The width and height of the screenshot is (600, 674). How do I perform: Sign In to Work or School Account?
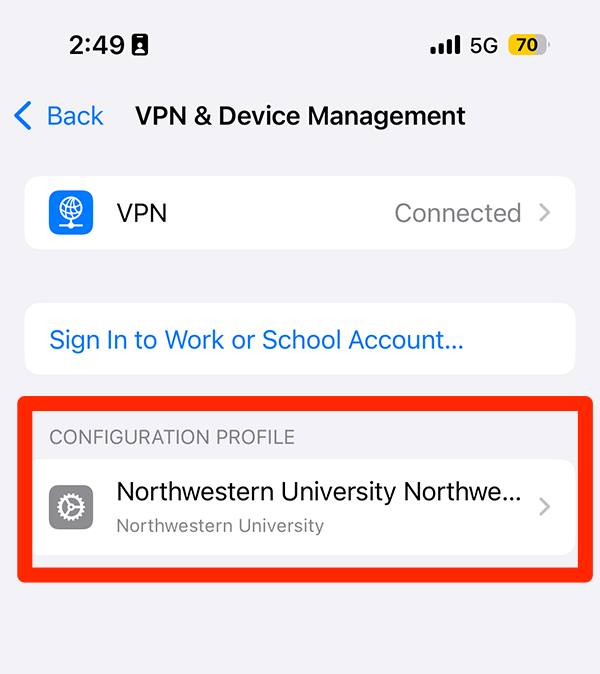click(x=256, y=340)
